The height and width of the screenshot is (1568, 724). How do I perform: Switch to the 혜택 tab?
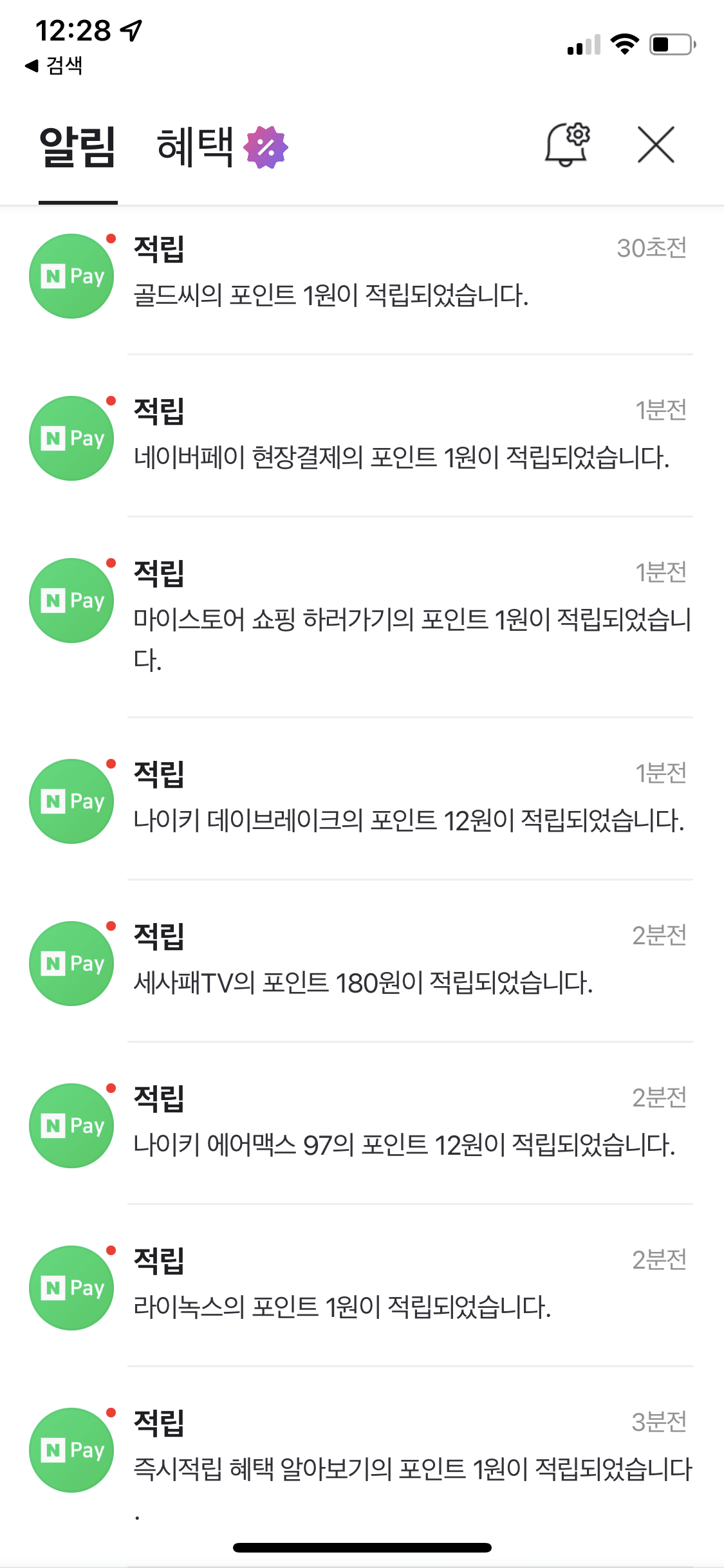pos(222,147)
